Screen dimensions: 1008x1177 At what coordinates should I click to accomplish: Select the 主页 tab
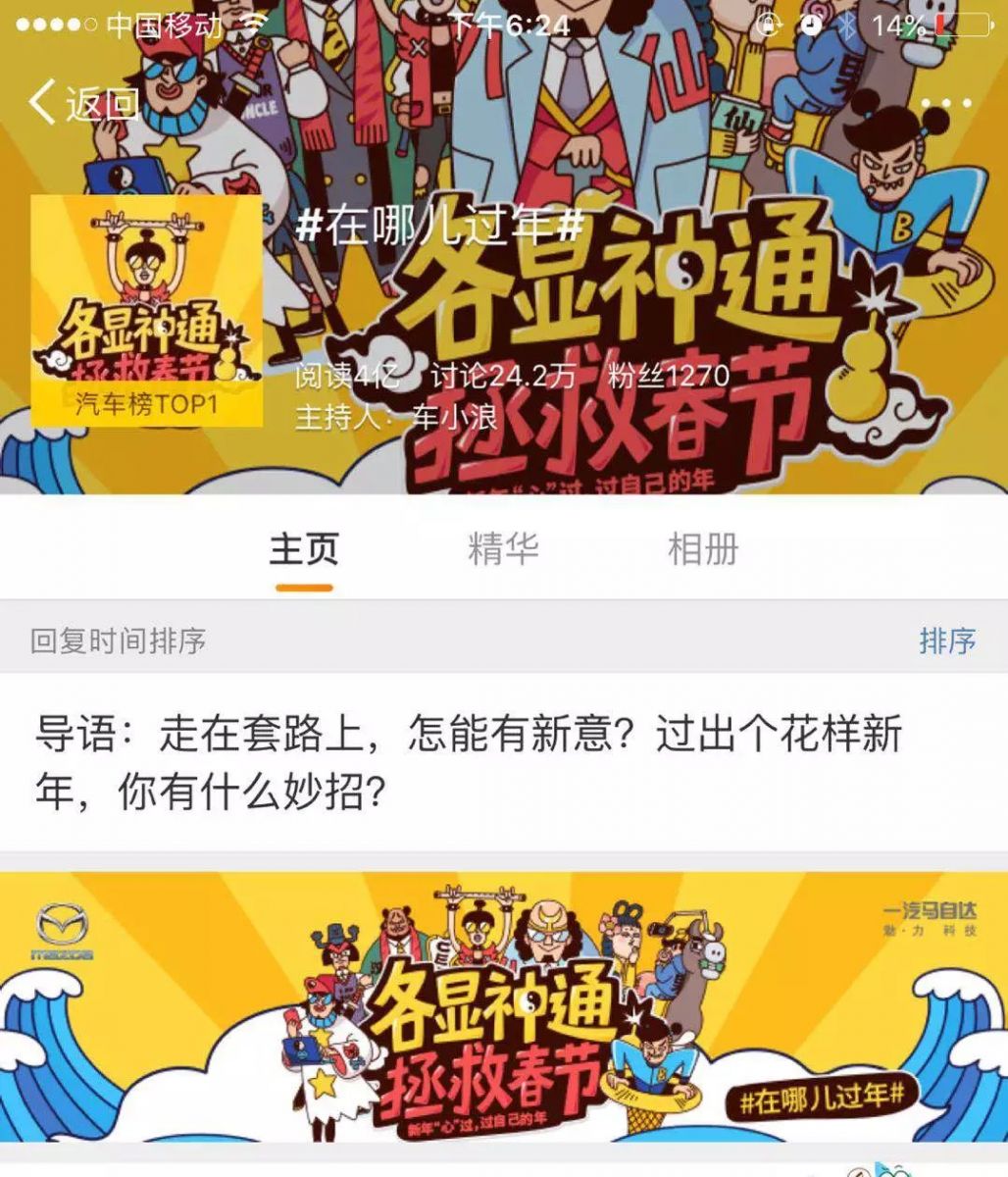click(x=304, y=549)
